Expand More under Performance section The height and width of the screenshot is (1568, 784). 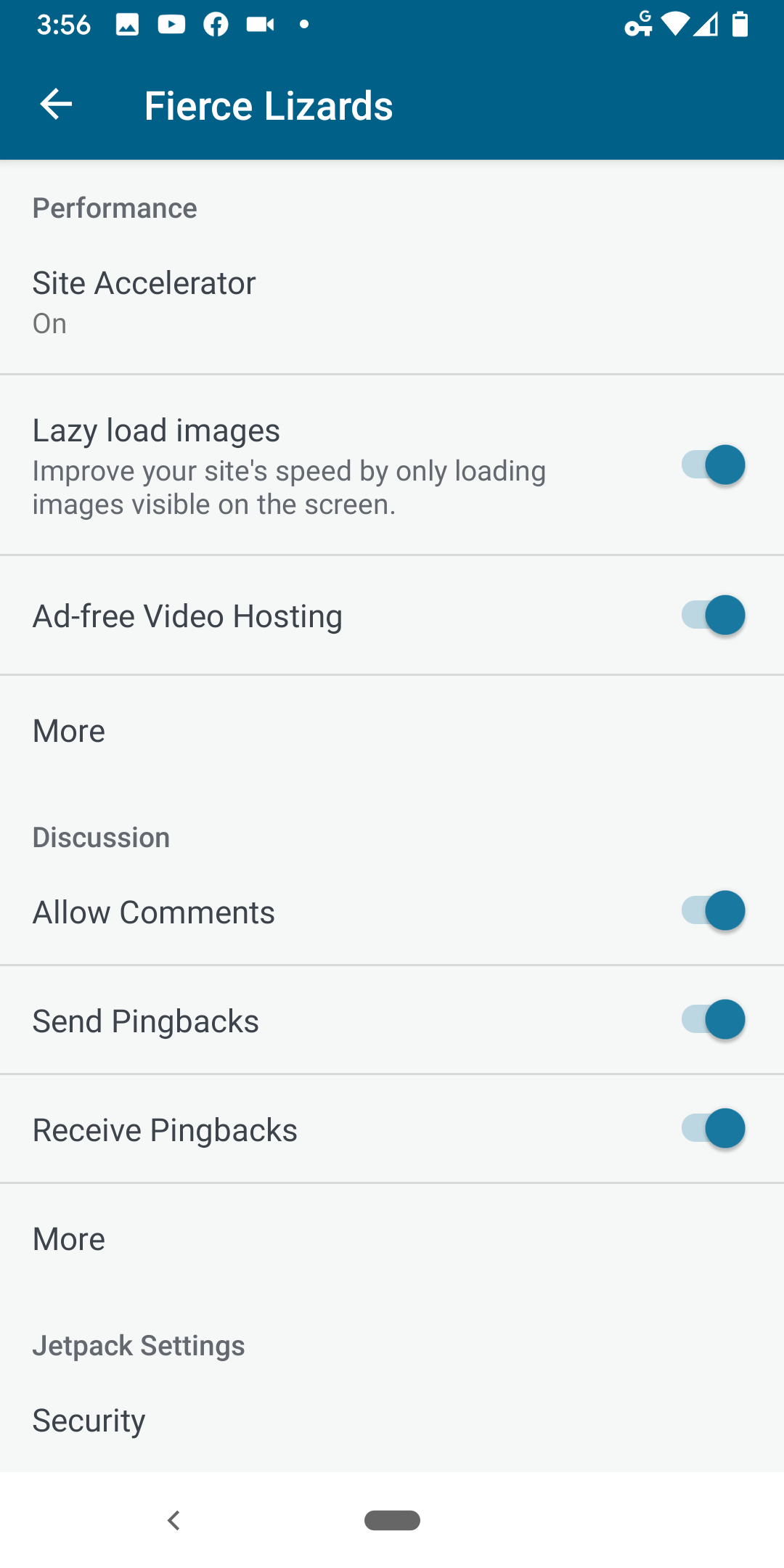point(68,730)
